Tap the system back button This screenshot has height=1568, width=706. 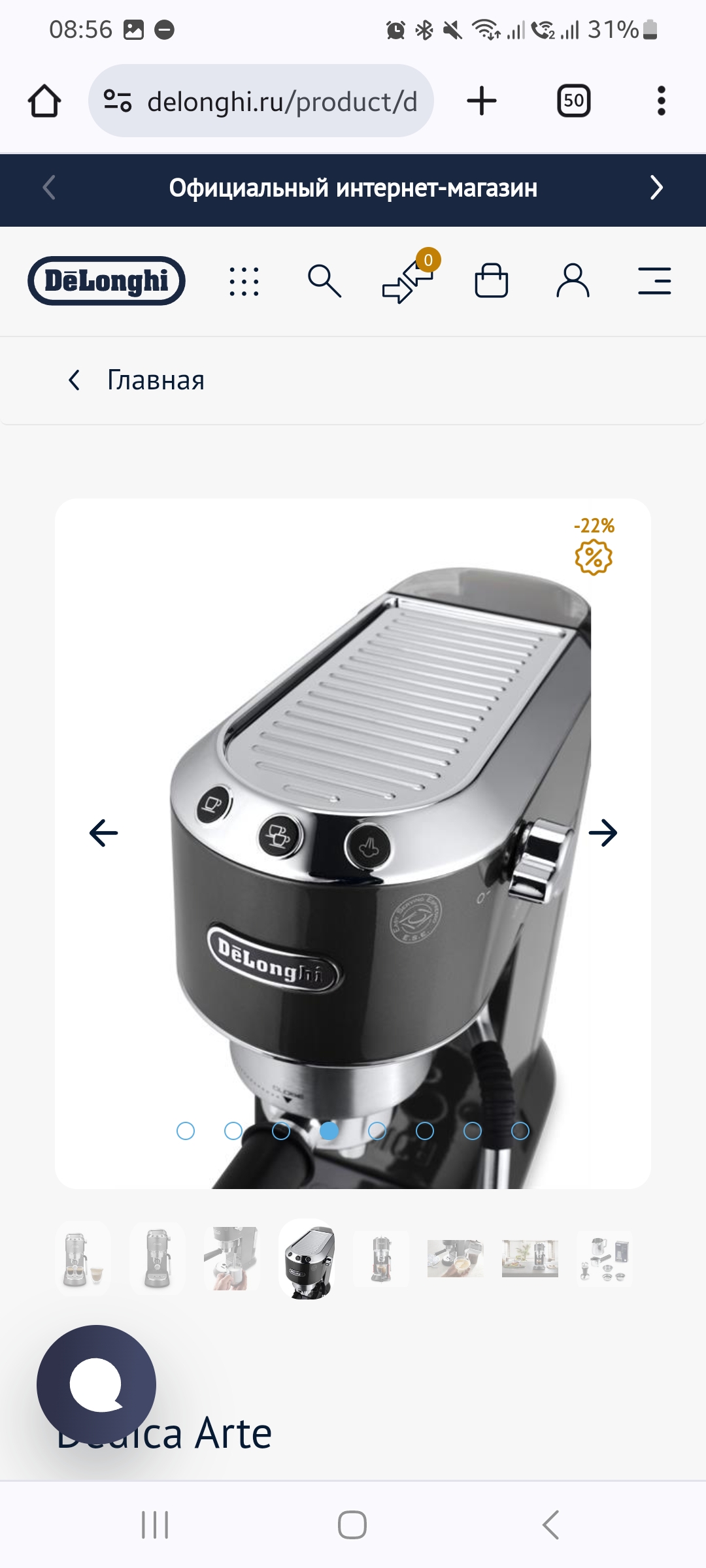click(x=551, y=1525)
